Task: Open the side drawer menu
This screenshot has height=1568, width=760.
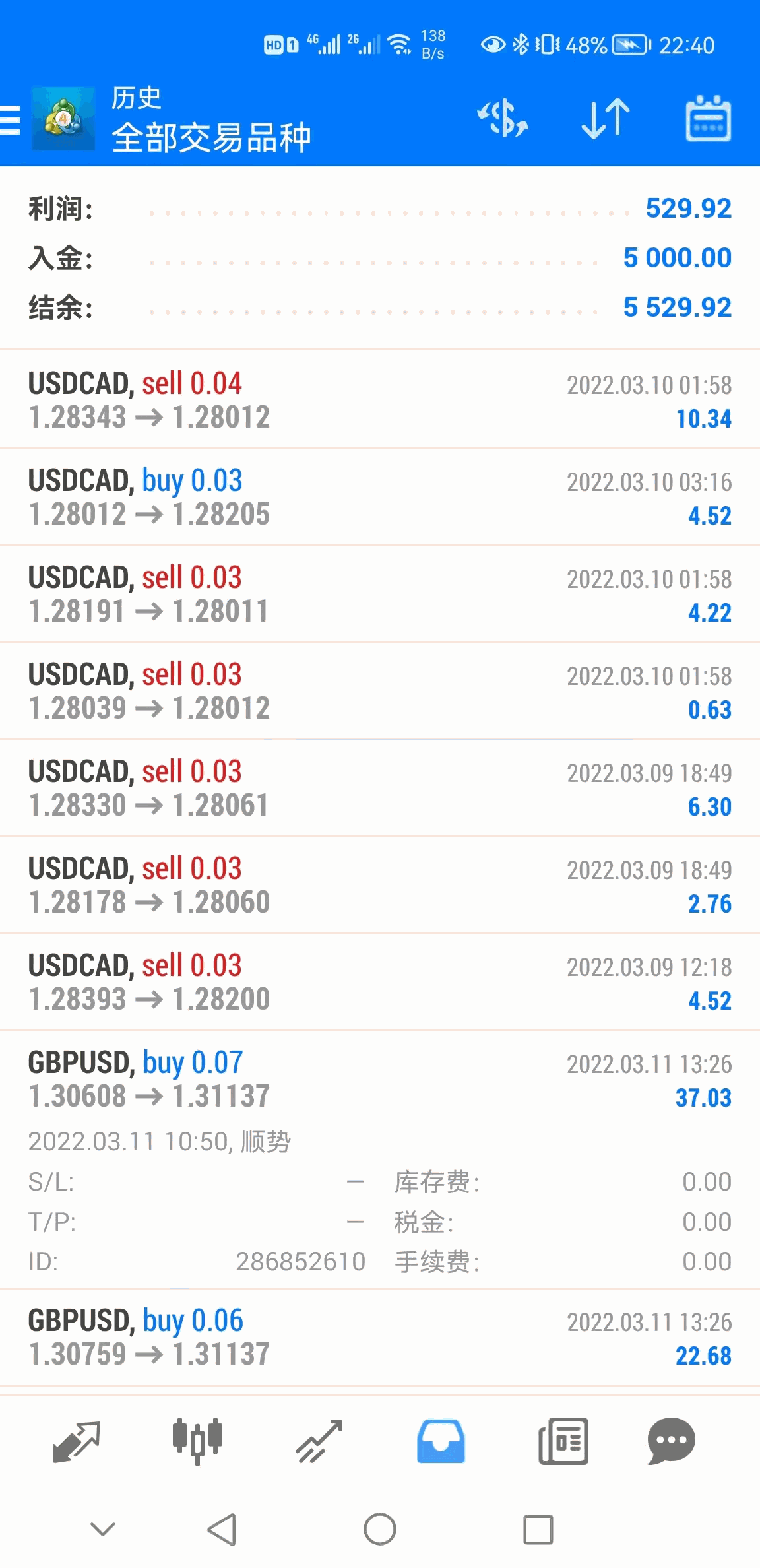Action: (11, 120)
